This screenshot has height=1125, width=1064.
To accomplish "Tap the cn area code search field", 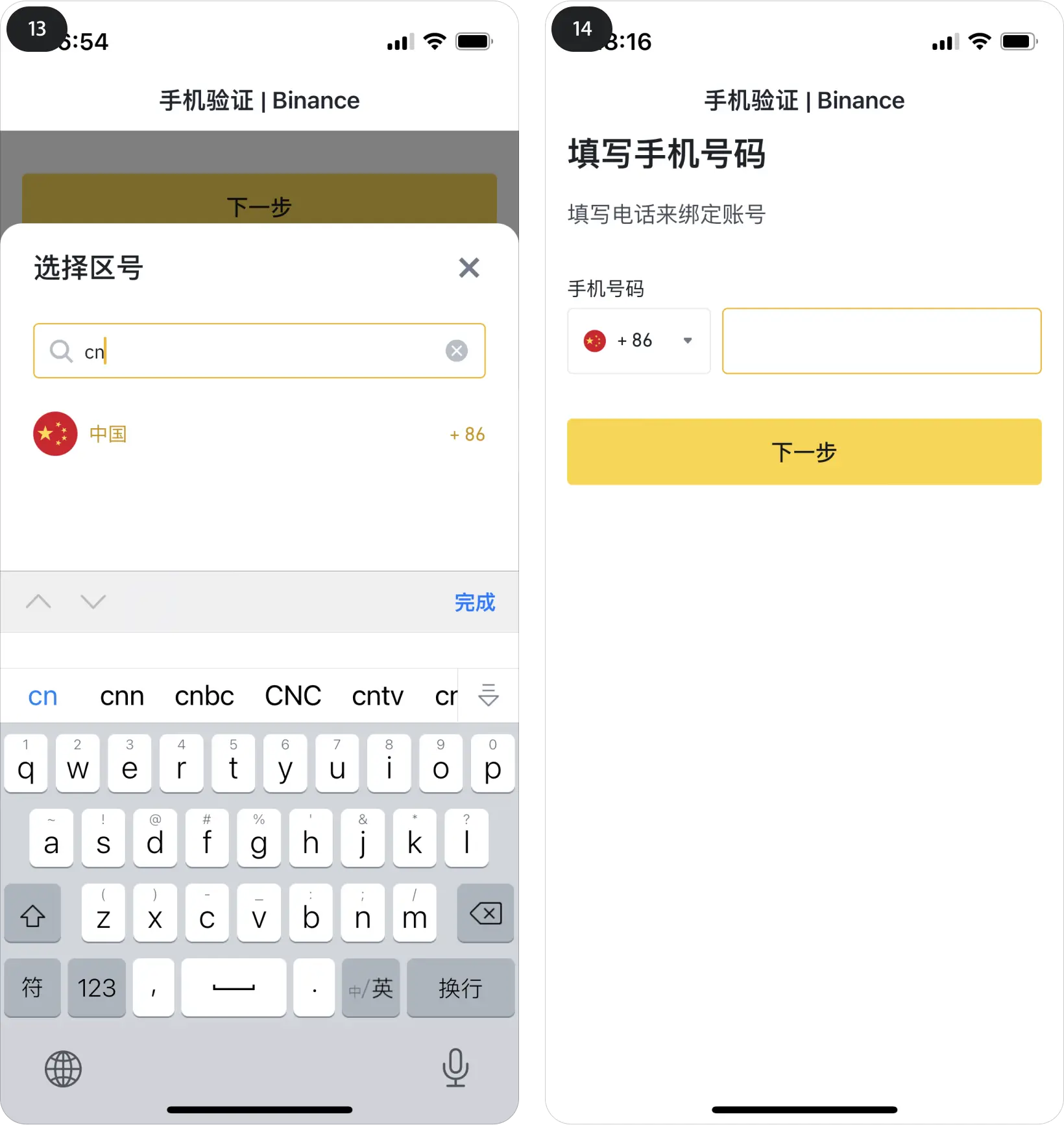I will click(x=260, y=351).
